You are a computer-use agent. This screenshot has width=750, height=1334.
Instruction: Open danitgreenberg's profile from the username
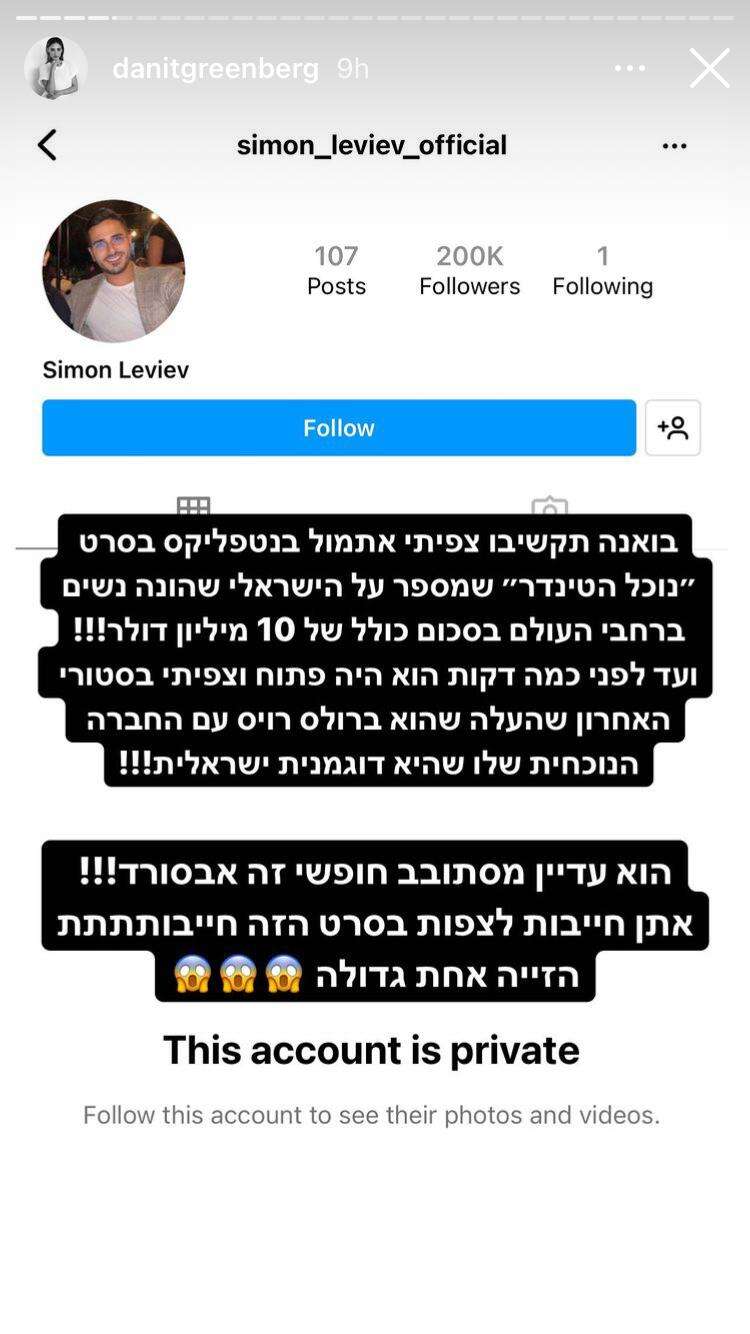point(215,69)
